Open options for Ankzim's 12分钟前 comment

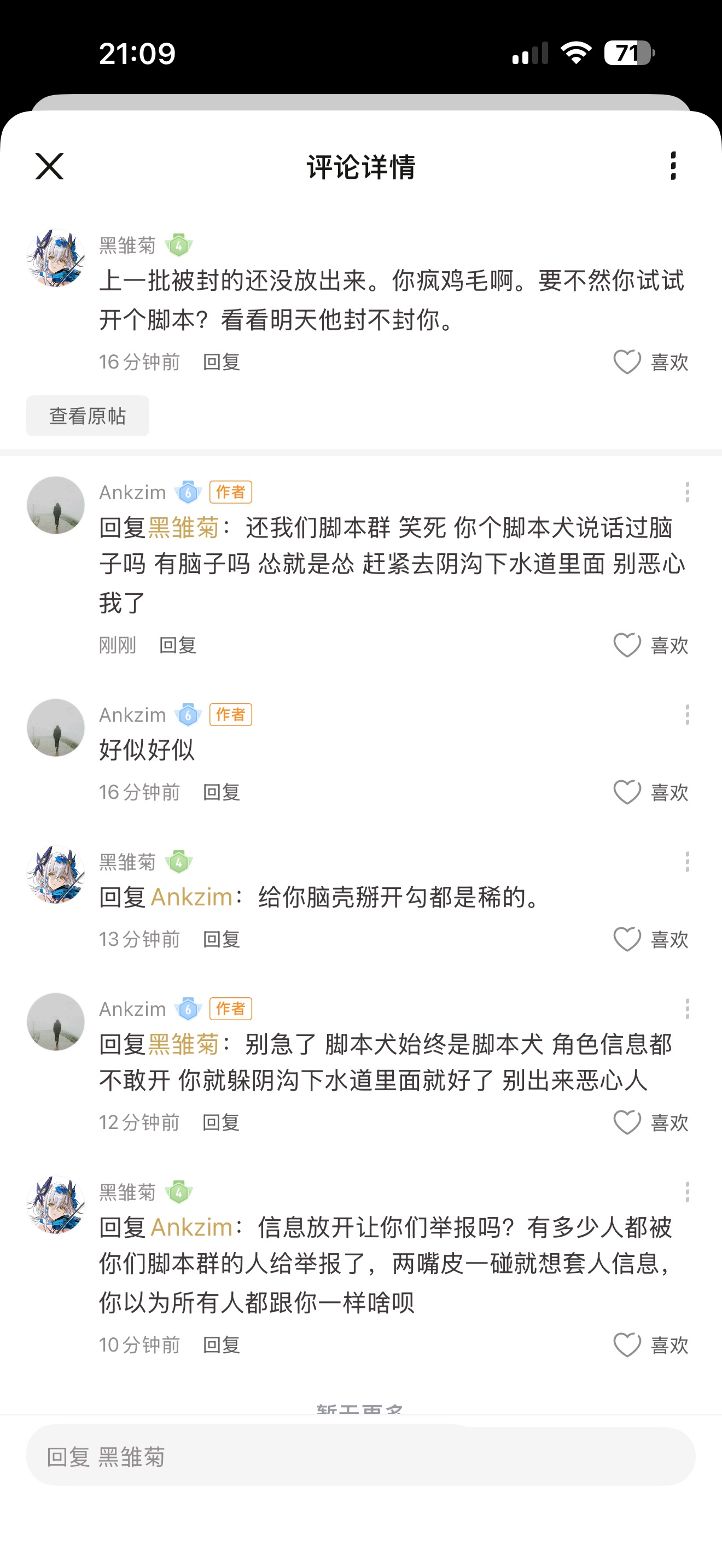coord(688,1009)
